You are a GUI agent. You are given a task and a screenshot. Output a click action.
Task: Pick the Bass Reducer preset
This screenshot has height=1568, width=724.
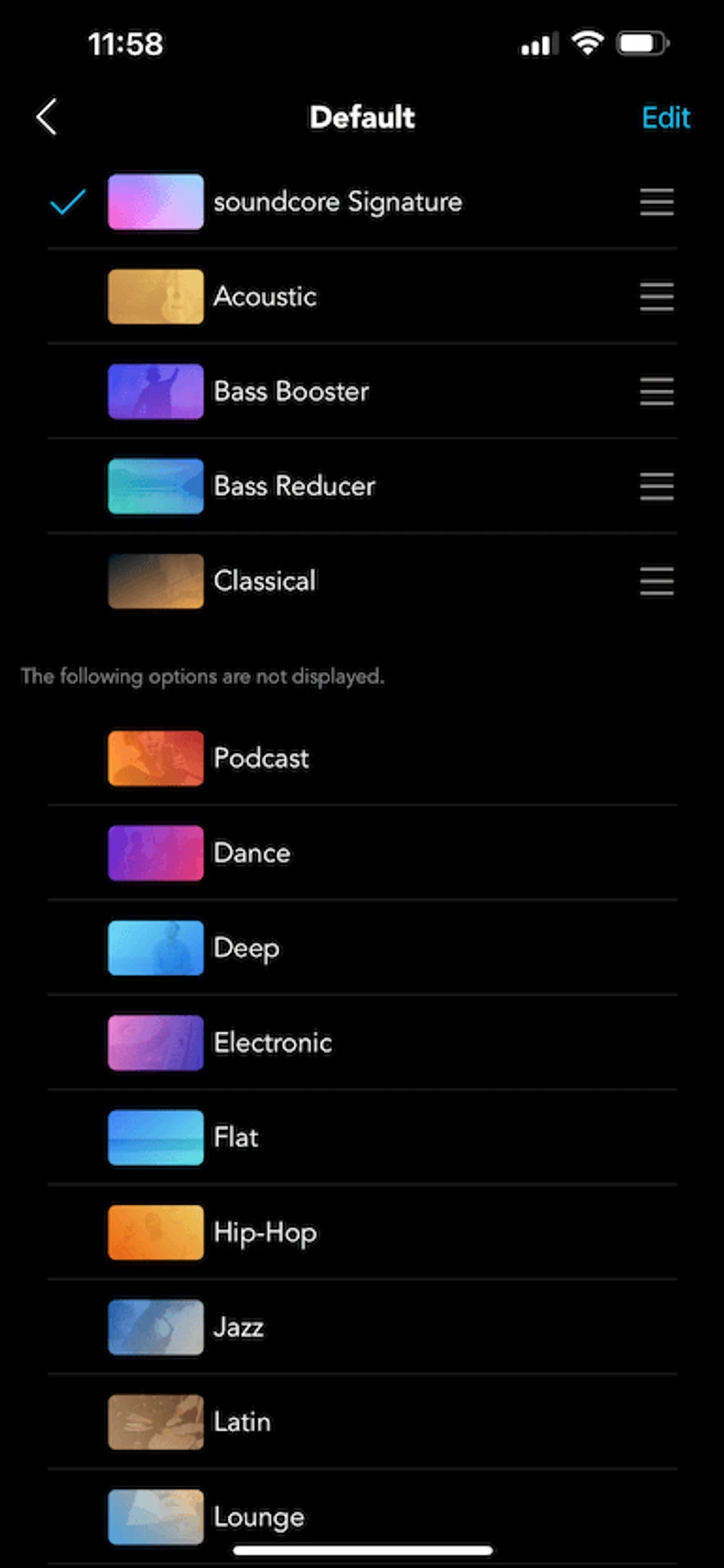[294, 486]
